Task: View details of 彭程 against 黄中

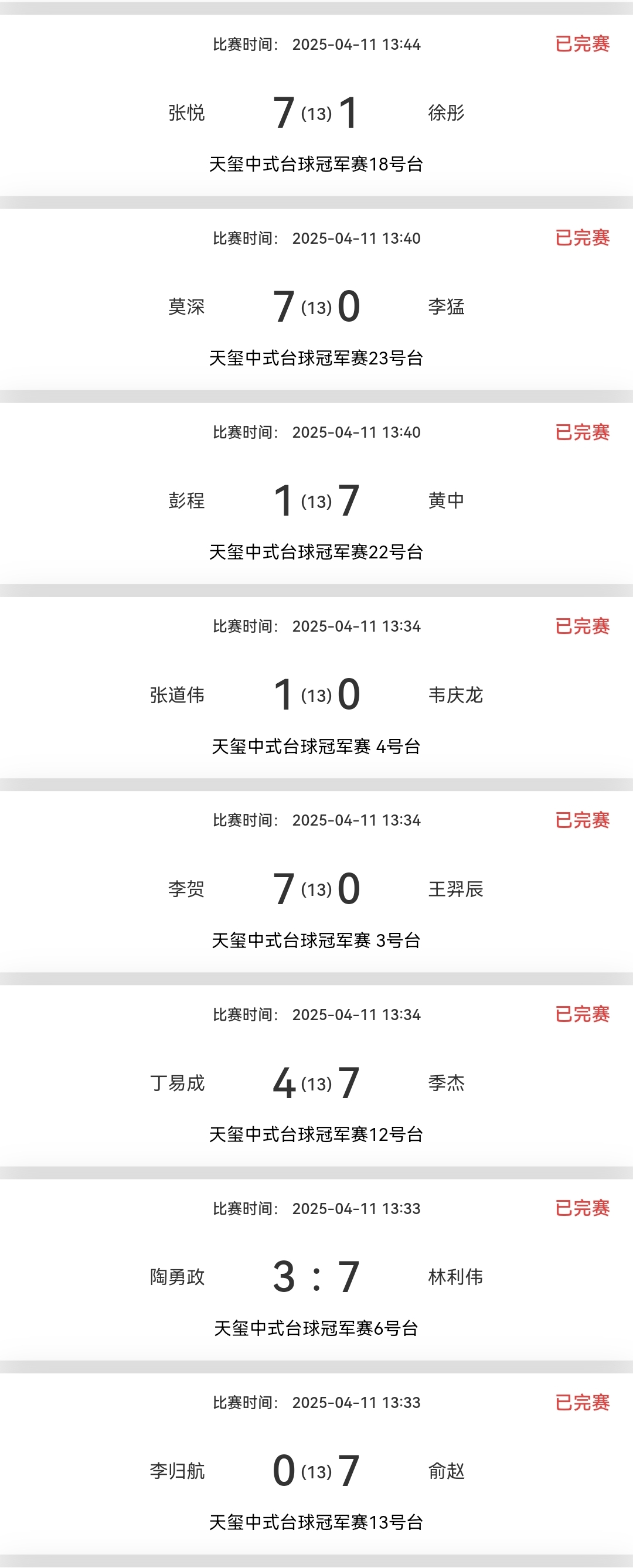Action: [316, 500]
